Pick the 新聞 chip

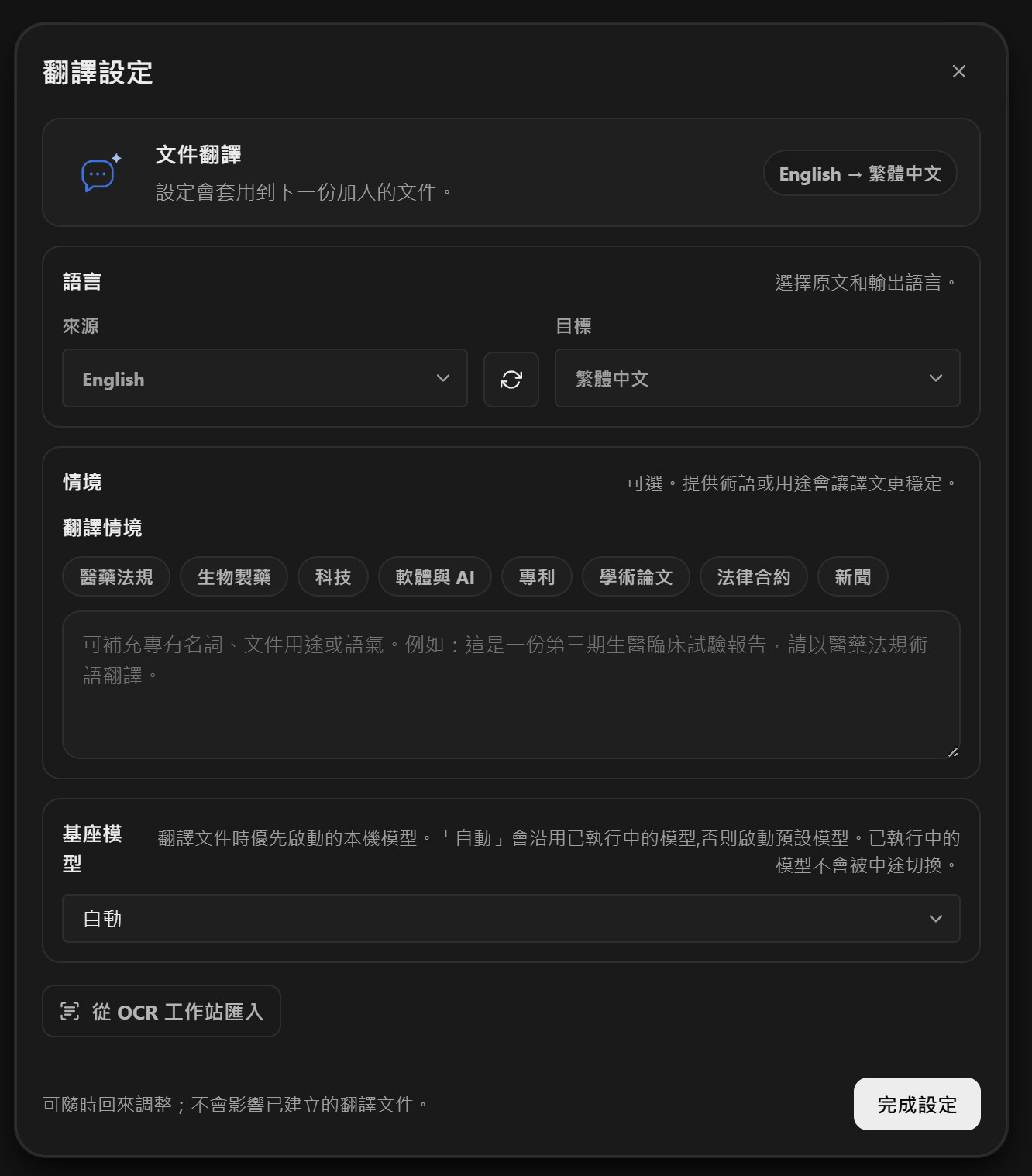(x=853, y=576)
